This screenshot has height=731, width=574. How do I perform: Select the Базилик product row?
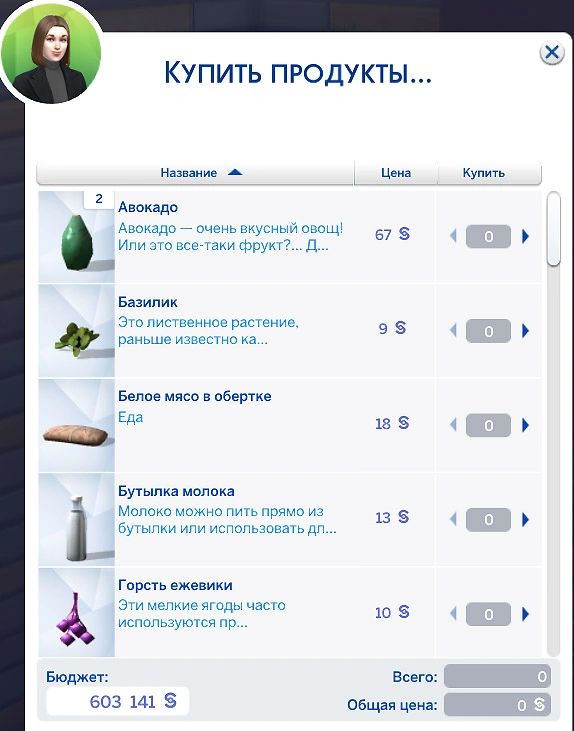tap(290, 331)
